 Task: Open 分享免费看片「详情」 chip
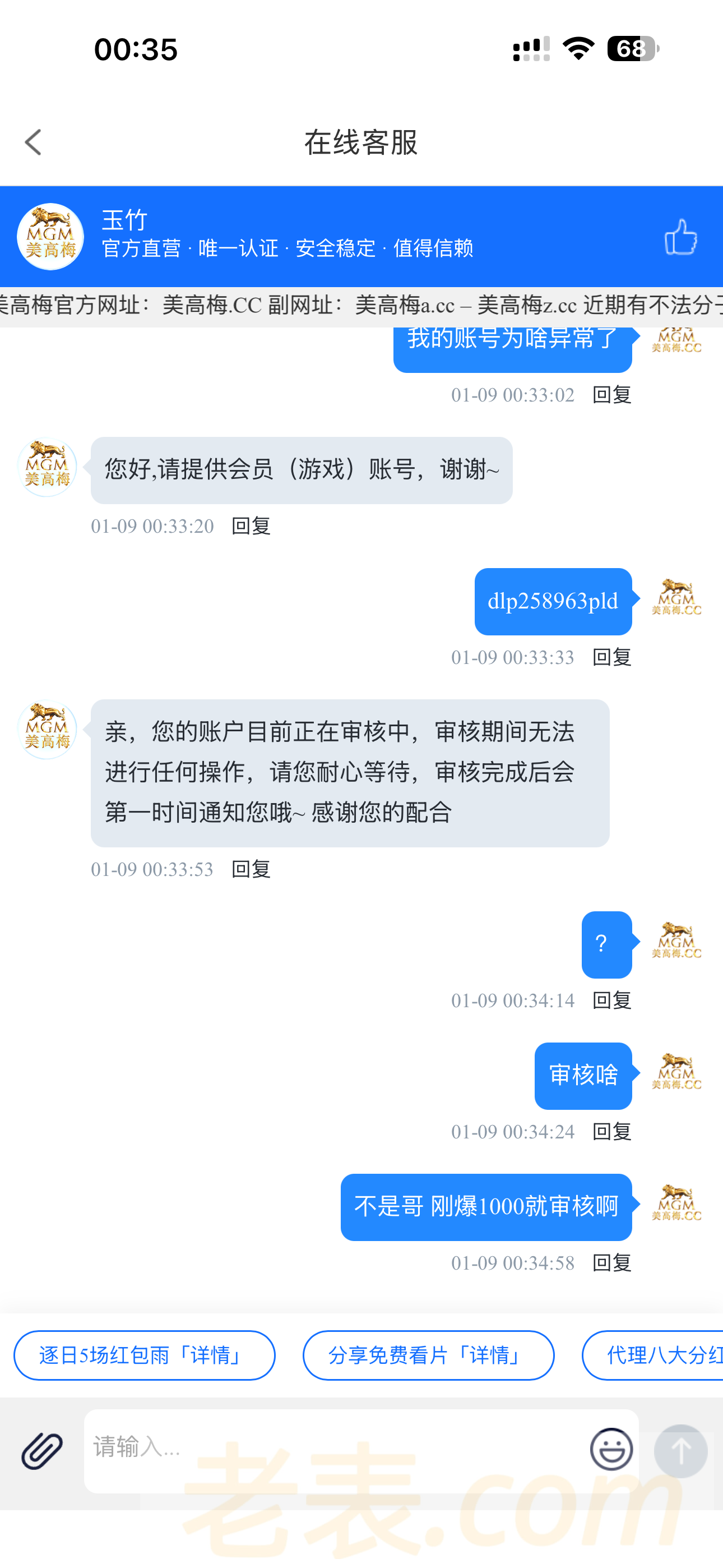tap(428, 1355)
